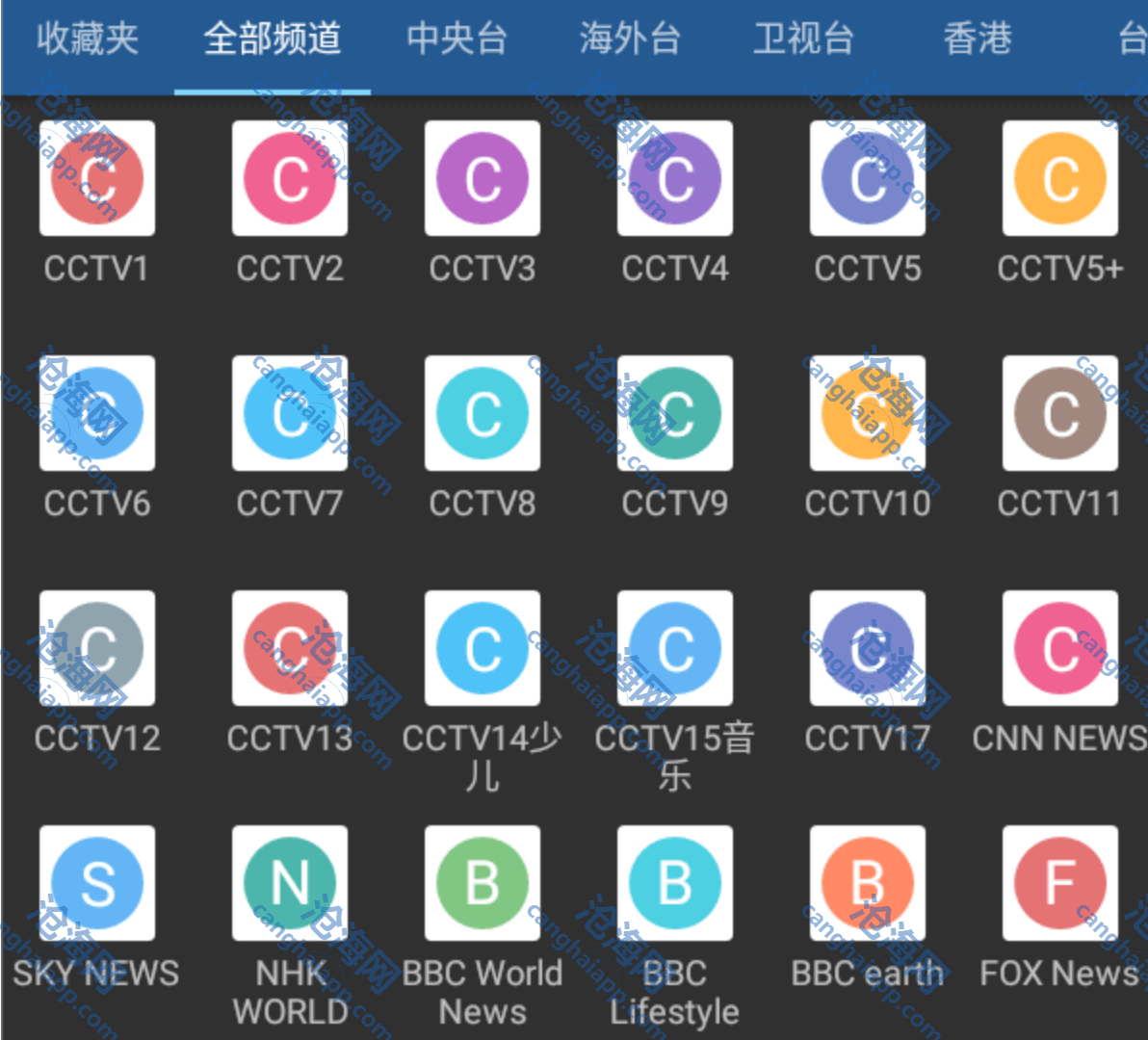Choose the CCTV14少儿 channel
The image size is (1148, 1040).
(483, 649)
